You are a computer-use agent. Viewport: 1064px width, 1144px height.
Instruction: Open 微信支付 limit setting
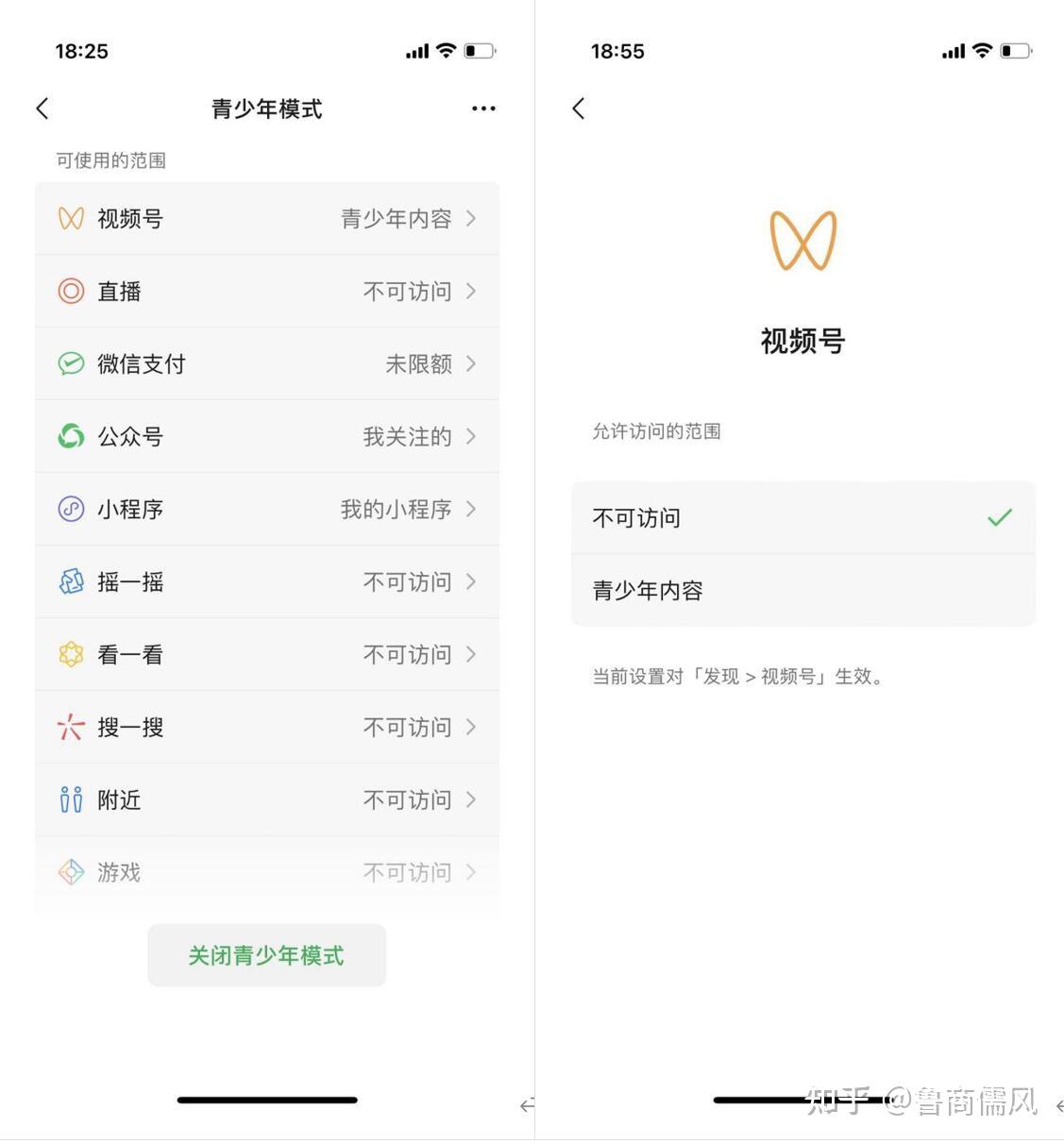click(x=267, y=364)
